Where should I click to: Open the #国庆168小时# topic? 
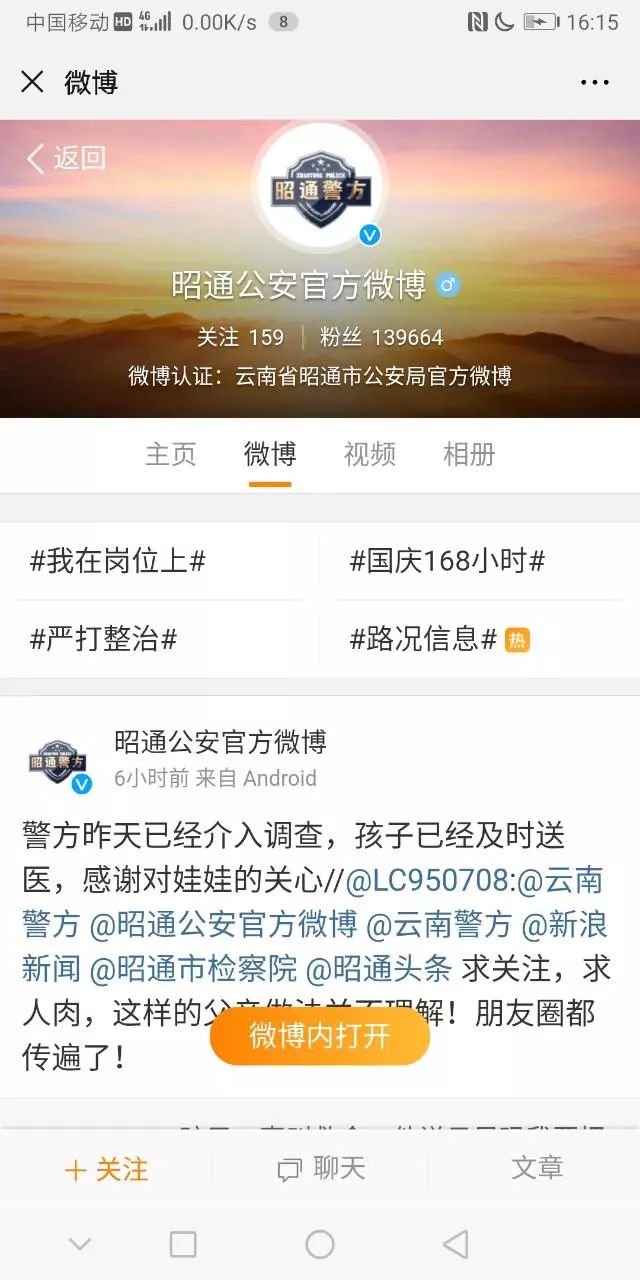tap(447, 561)
